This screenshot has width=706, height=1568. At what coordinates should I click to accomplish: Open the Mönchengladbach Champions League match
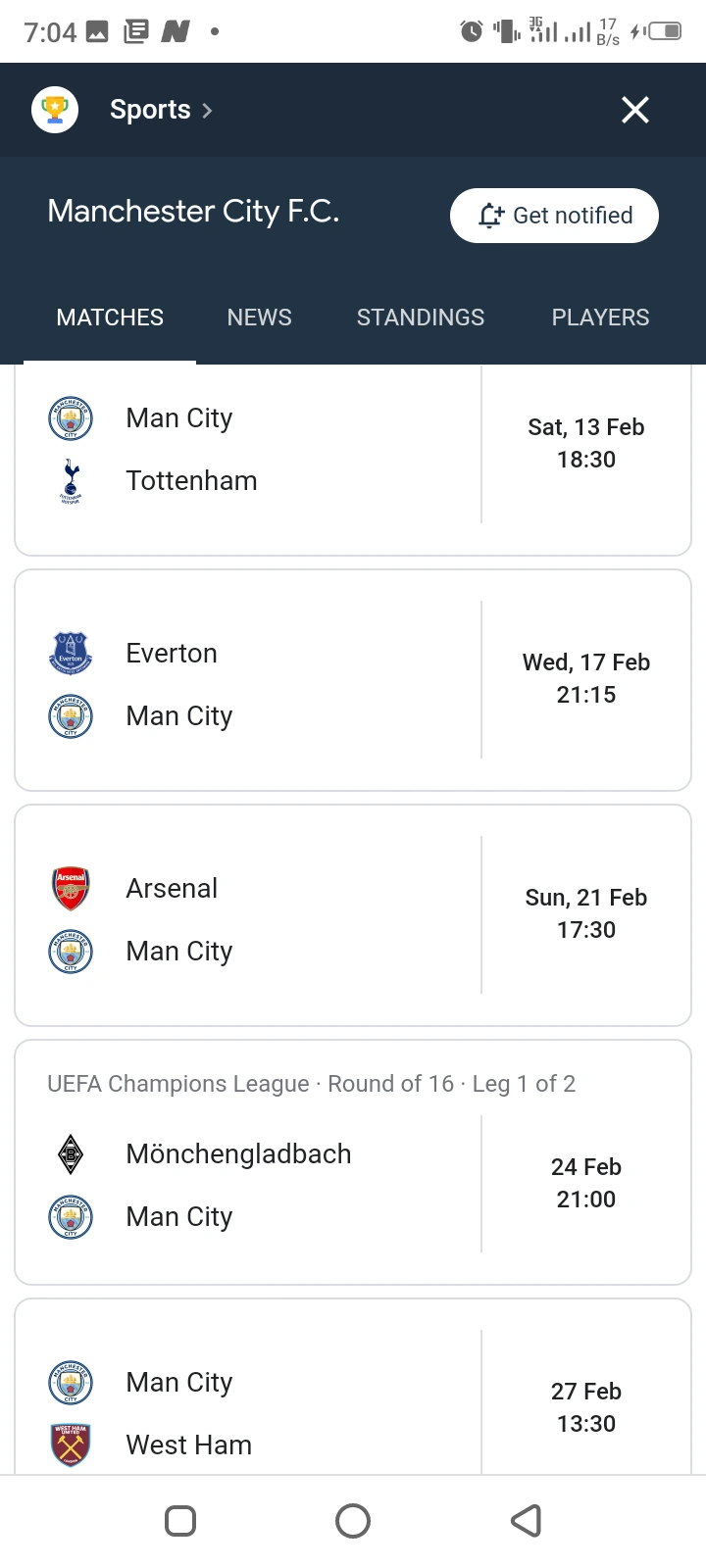353,1162
